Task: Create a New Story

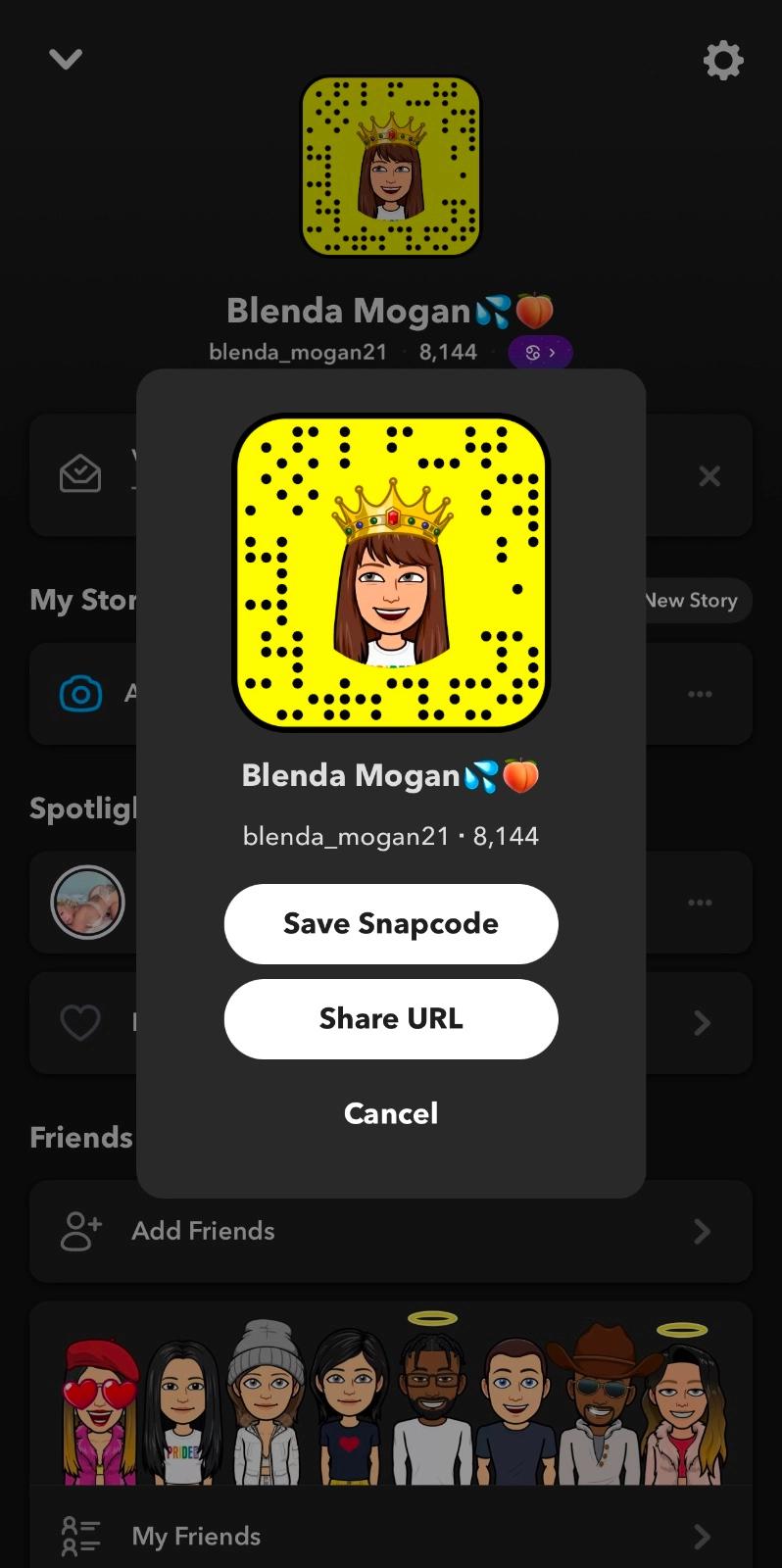Action: click(x=692, y=601)
